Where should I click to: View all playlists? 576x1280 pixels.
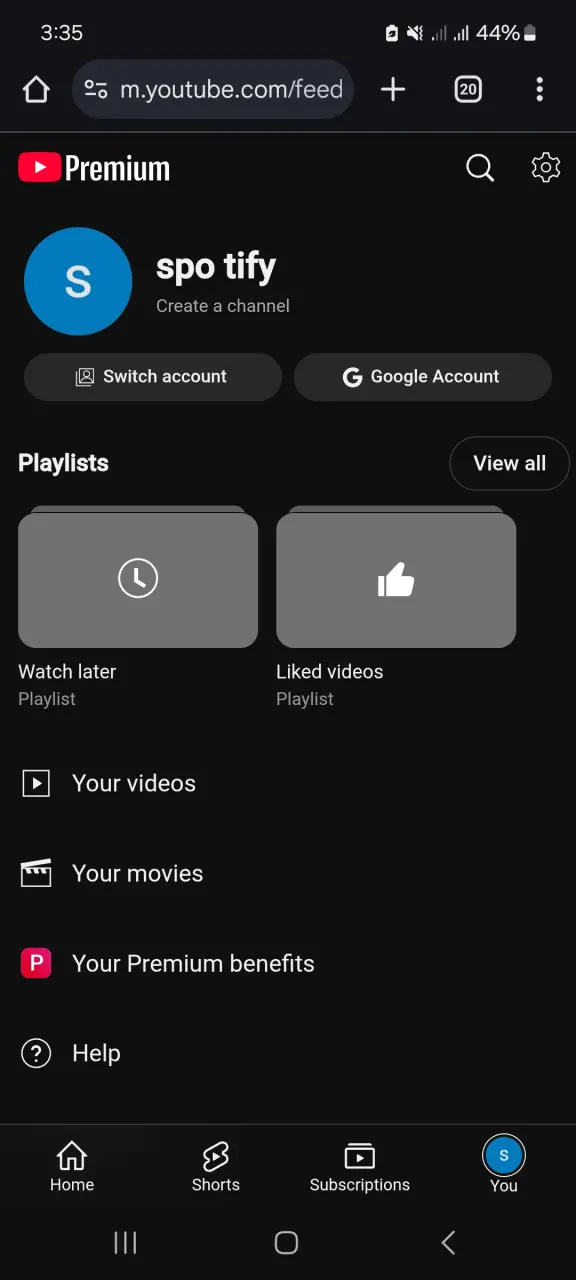pos(510,463)
